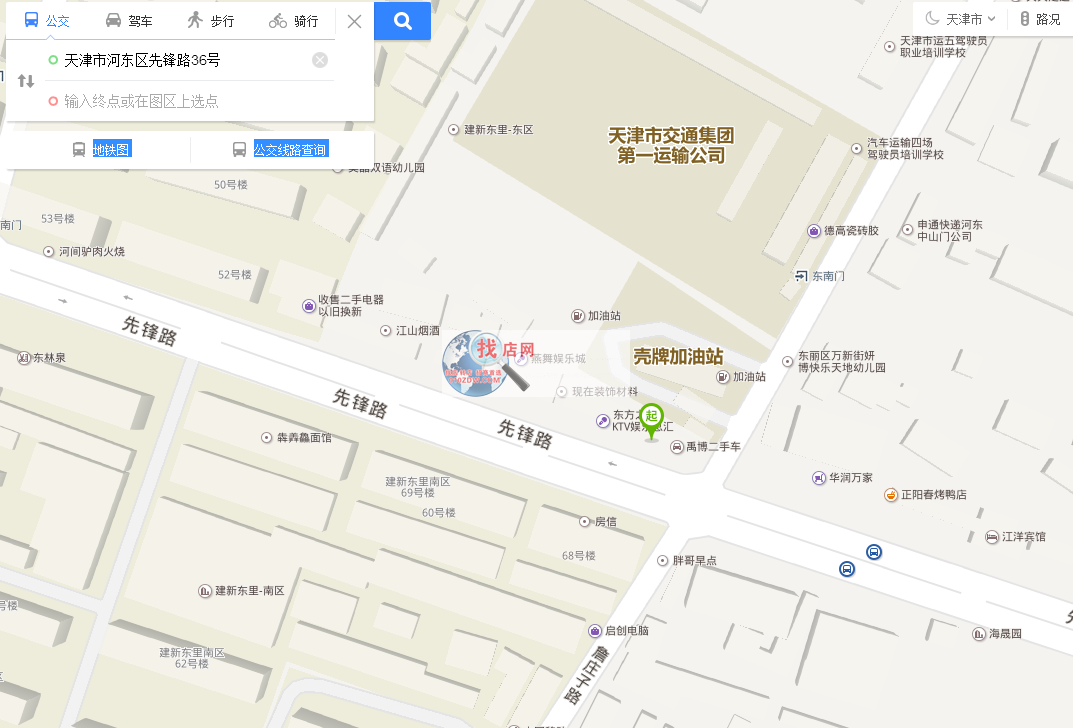Open the 地铁图 subway map
This screenshot has height=728, width=1073.
(101, 149)
